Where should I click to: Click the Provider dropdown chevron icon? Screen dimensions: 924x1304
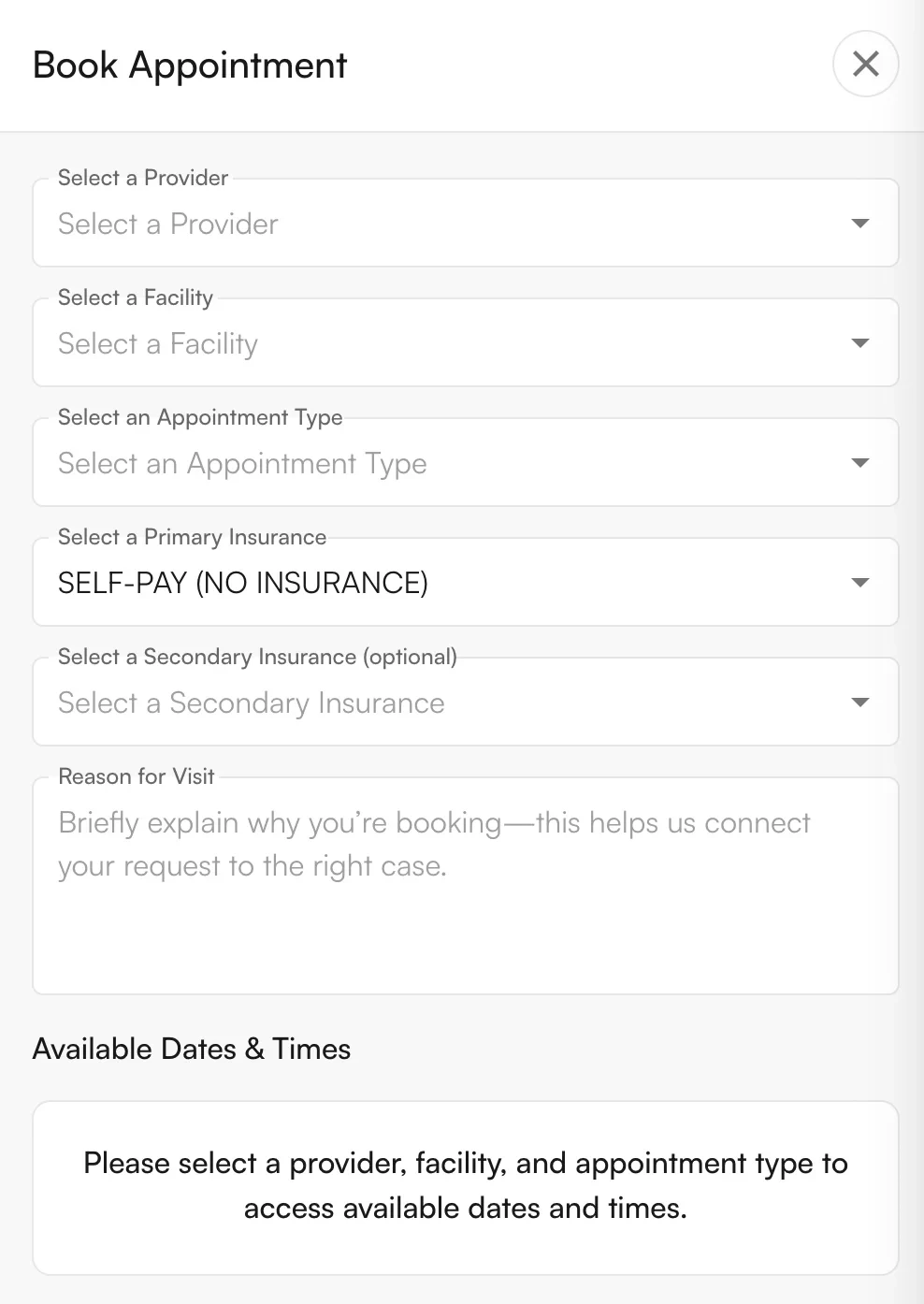coord(859,224)
